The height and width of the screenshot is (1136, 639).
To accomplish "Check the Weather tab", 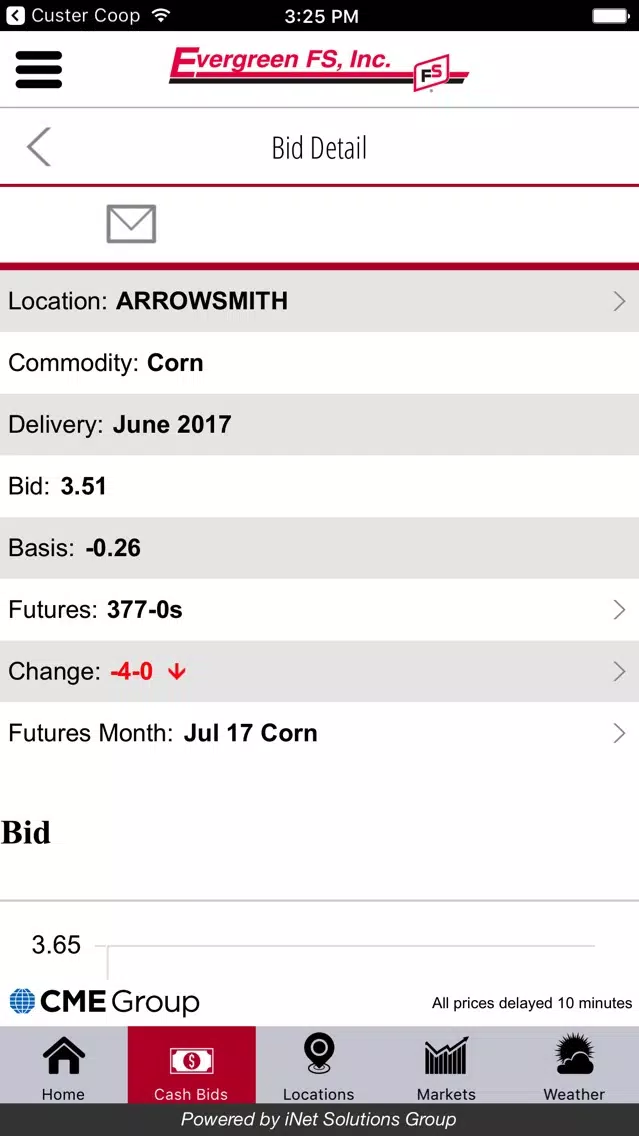I will (x=574, y=1067).
